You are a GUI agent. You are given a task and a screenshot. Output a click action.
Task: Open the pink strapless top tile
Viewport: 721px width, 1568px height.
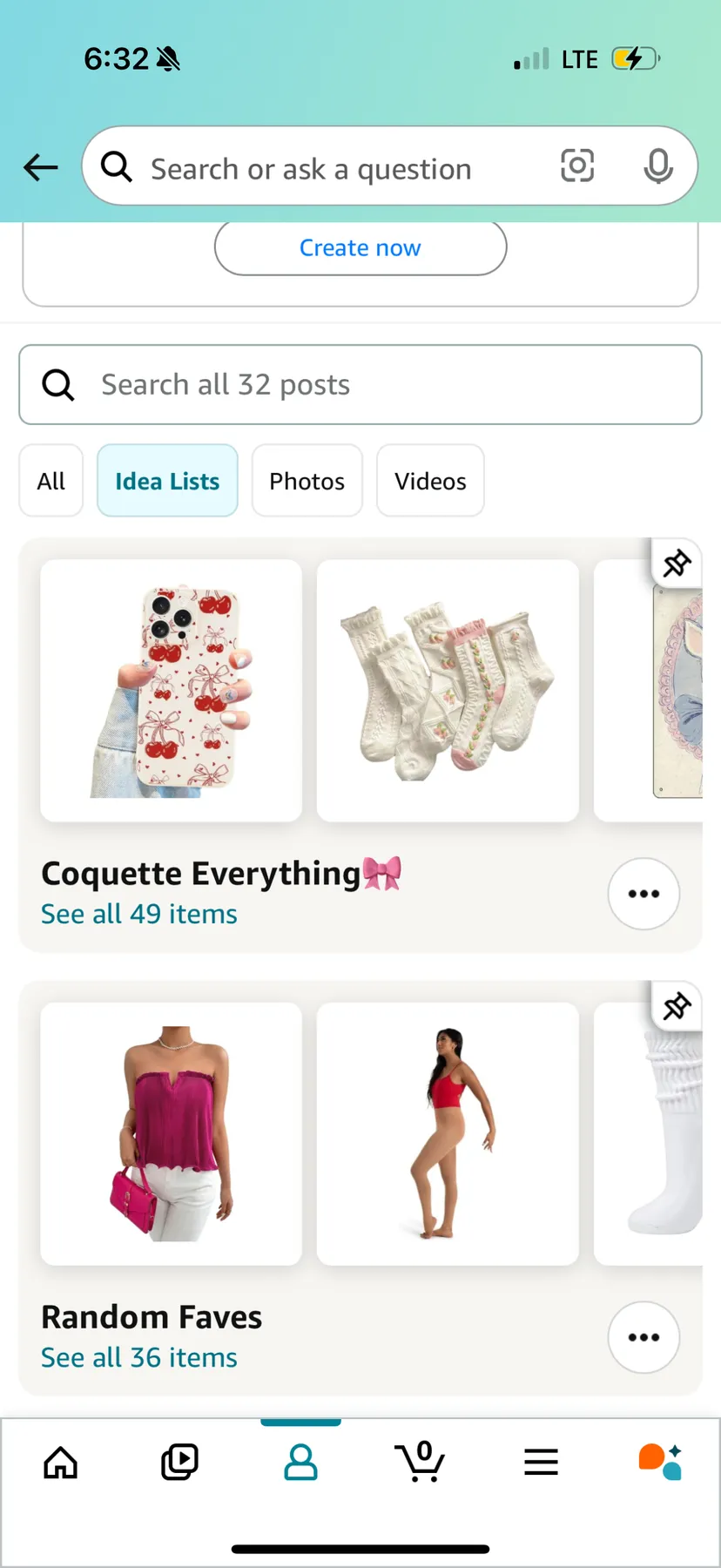point(172,1133)
